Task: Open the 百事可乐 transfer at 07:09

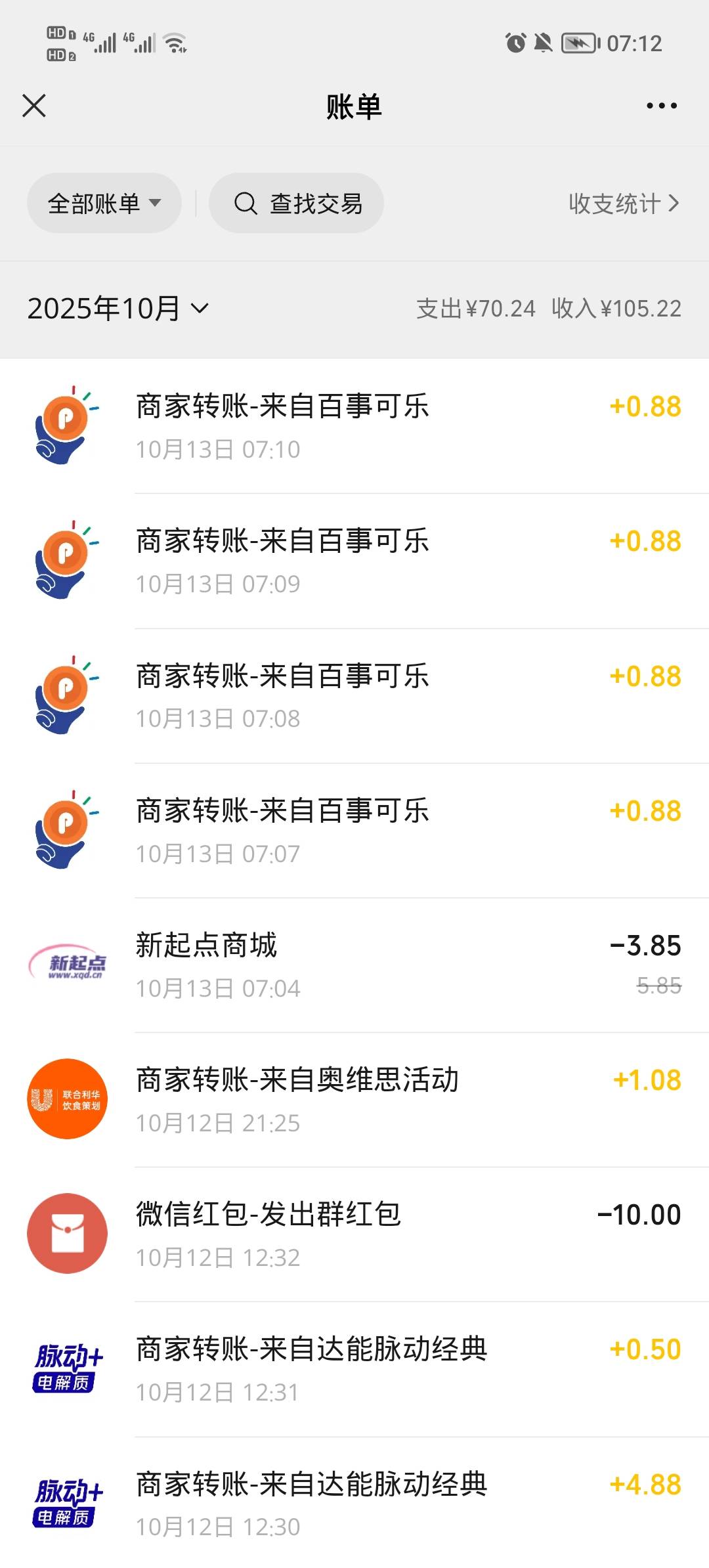Action: pos(354,561)
